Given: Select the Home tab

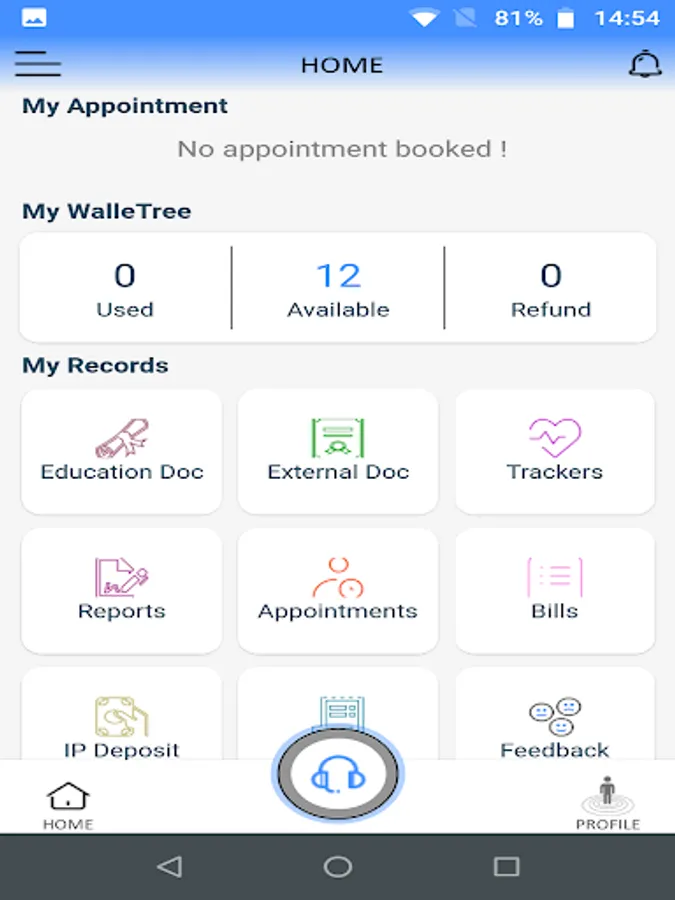Looking at the screenshot, I should point(68,806).
